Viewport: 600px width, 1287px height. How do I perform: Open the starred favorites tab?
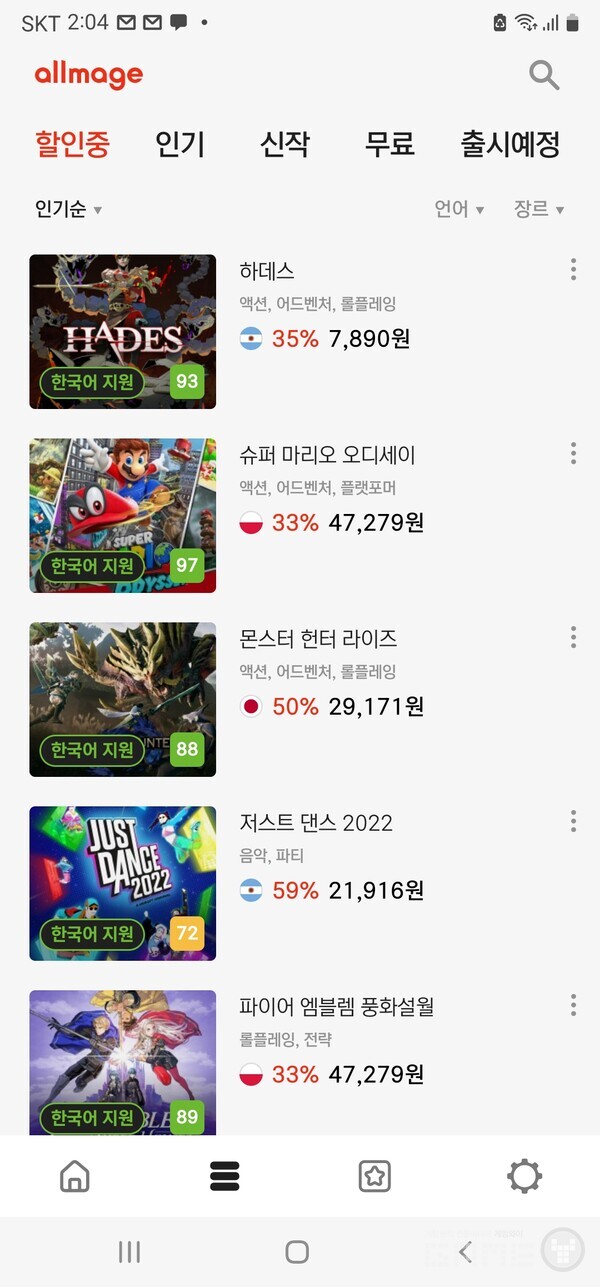pyautogui.click(x=374, y=1177)
